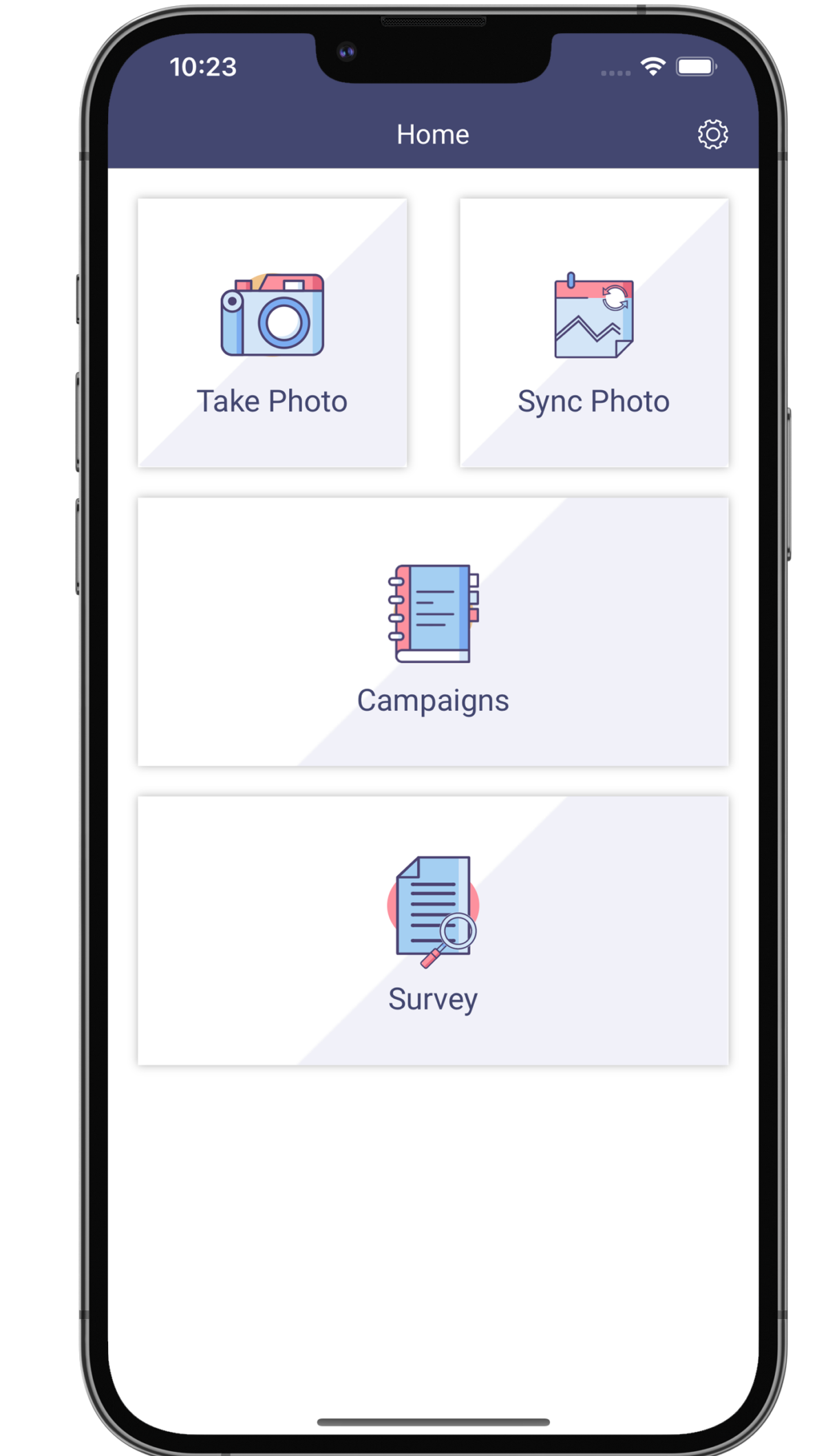
Task: Go to the Survey card
Action: 433,930
